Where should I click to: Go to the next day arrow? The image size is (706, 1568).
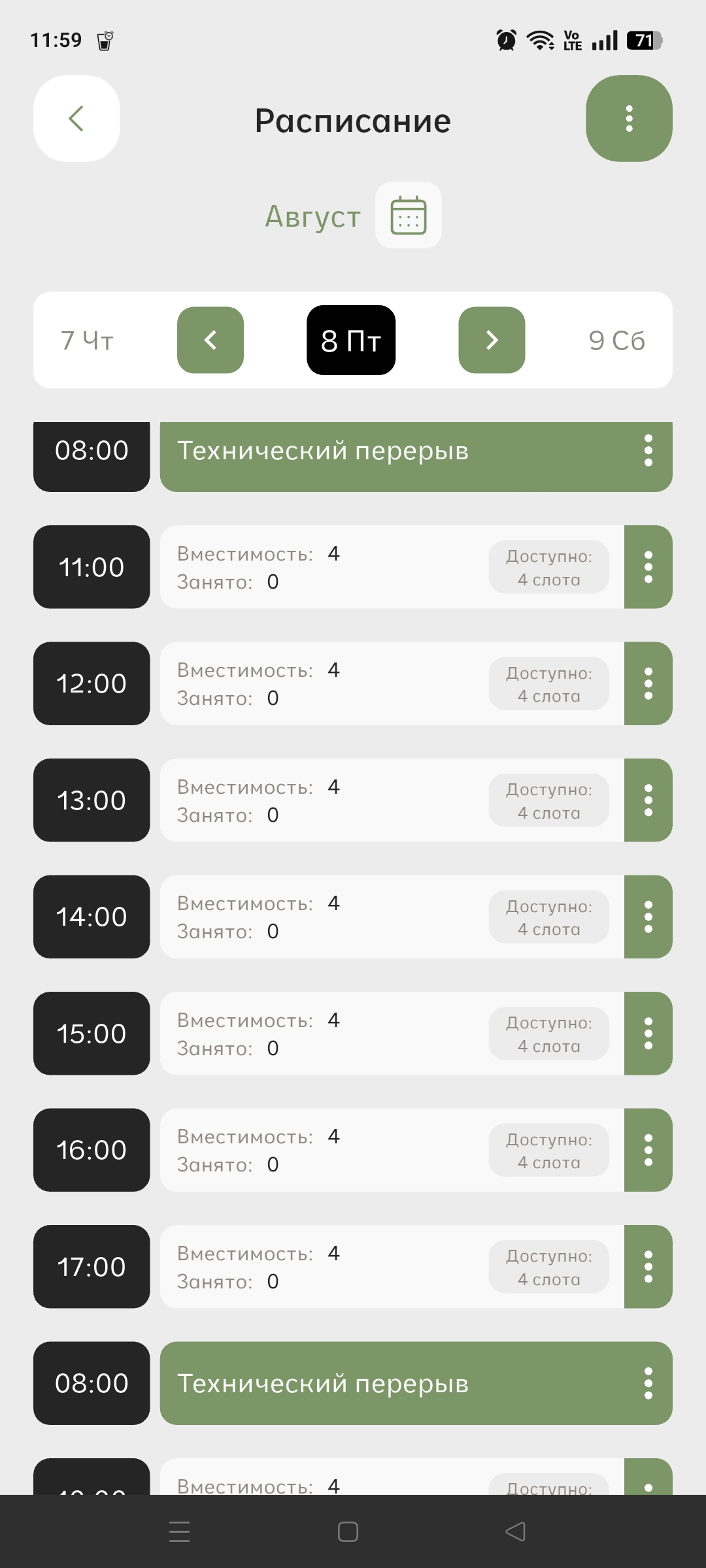[x=492, y=340]
